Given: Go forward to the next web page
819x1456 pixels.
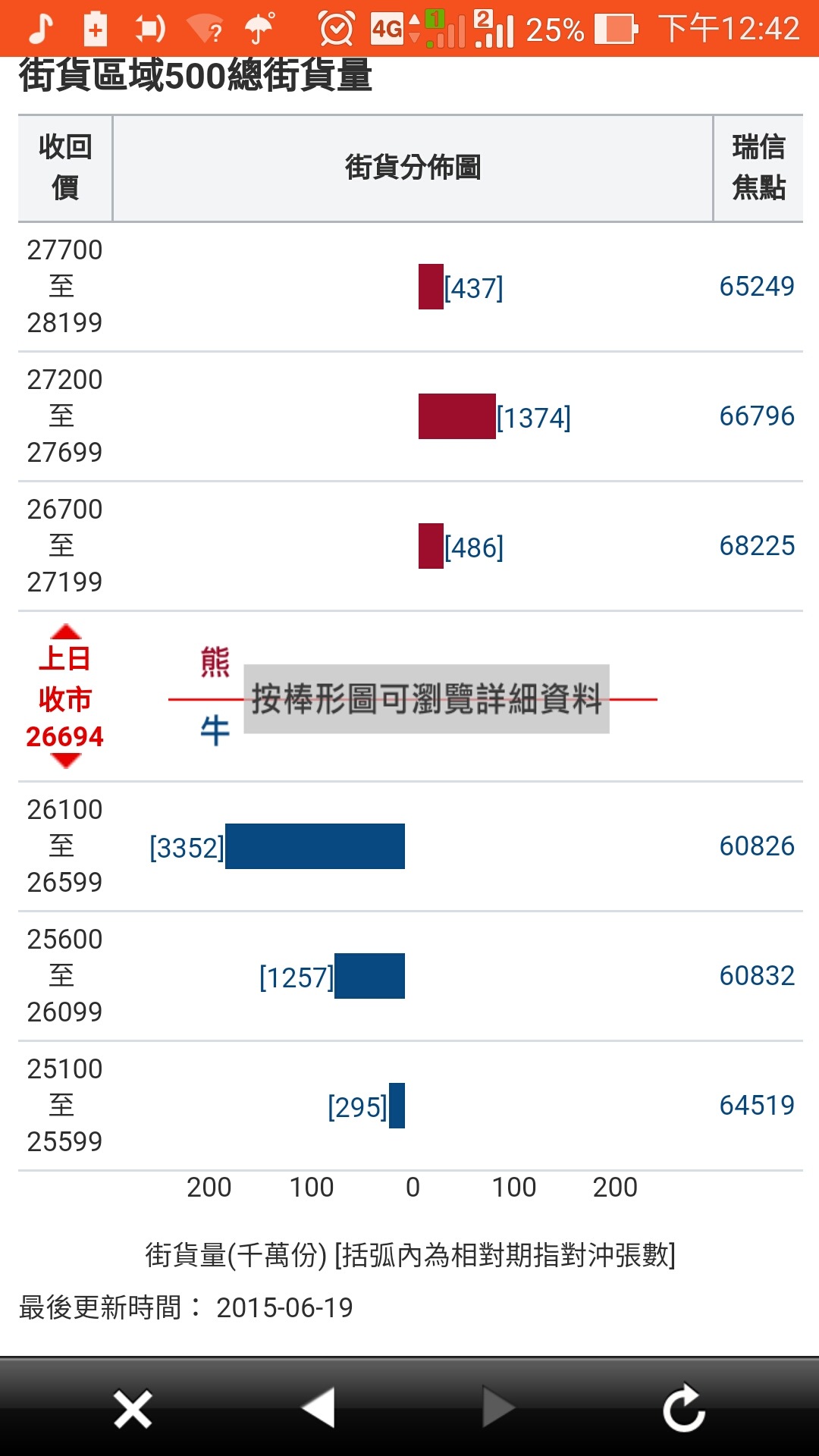Looking at the screenshot, I should [498, 1408].
